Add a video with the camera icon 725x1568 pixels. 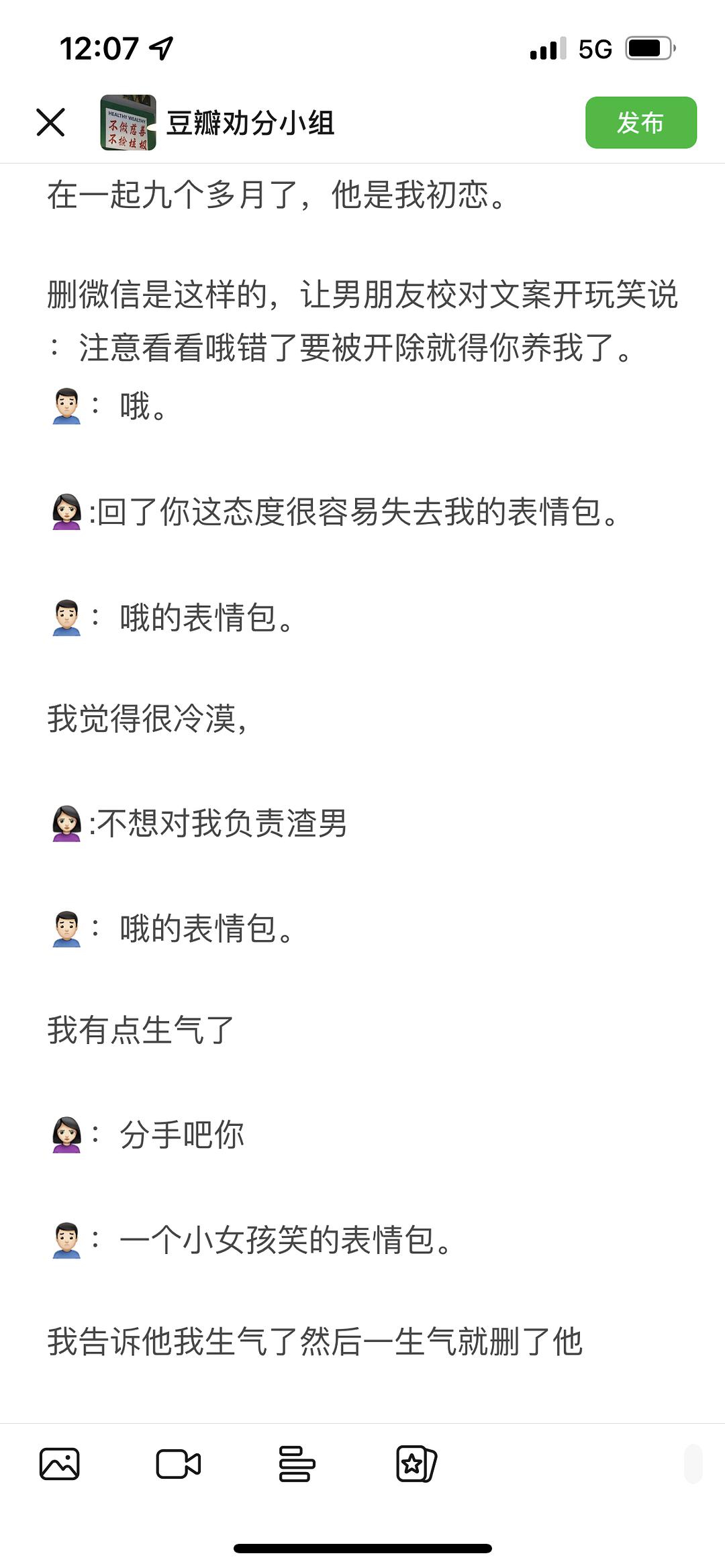tap(178, 1463)
